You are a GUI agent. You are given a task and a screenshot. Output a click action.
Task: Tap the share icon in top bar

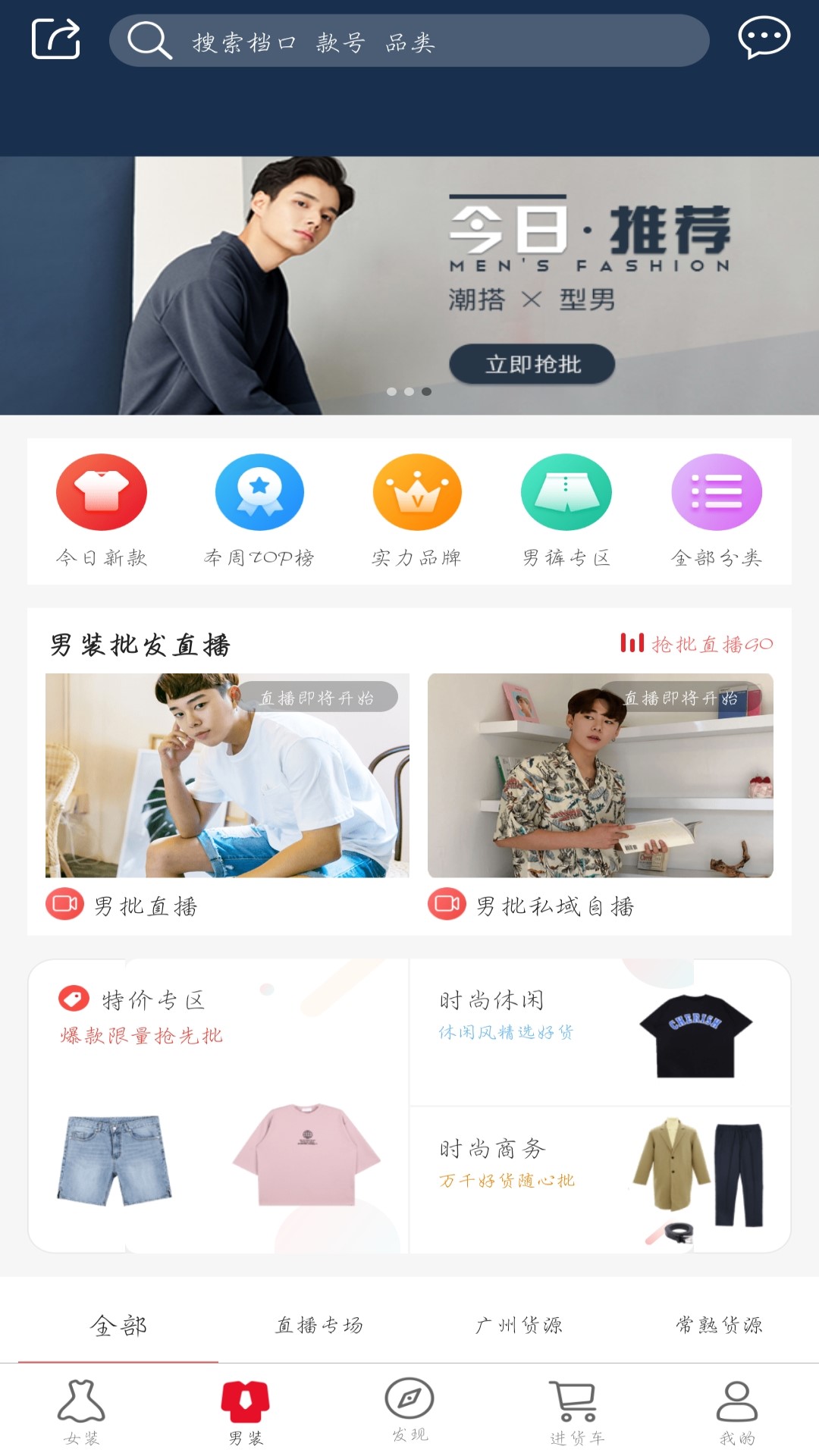point(56,39)
